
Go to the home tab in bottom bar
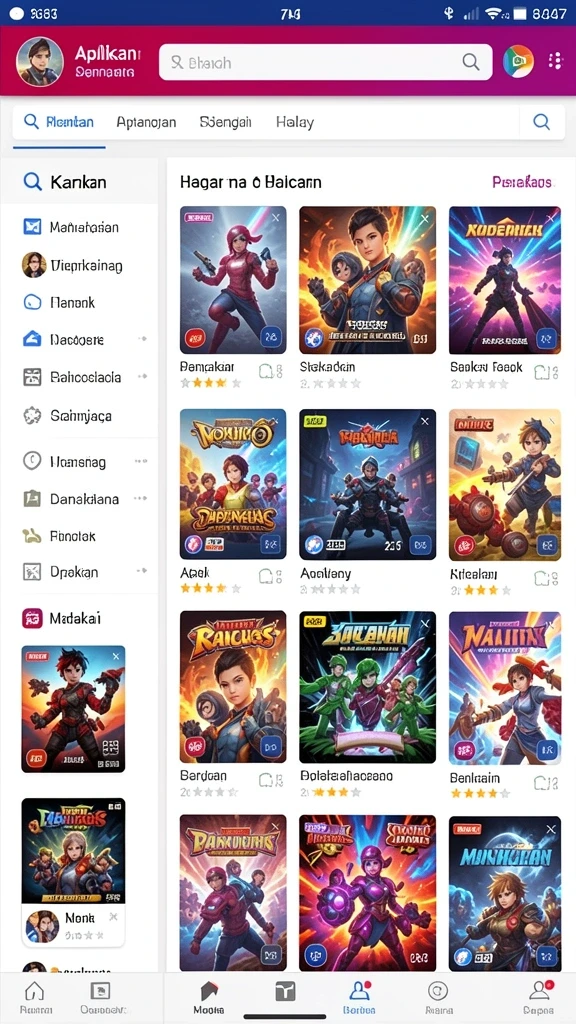[33, 997]
